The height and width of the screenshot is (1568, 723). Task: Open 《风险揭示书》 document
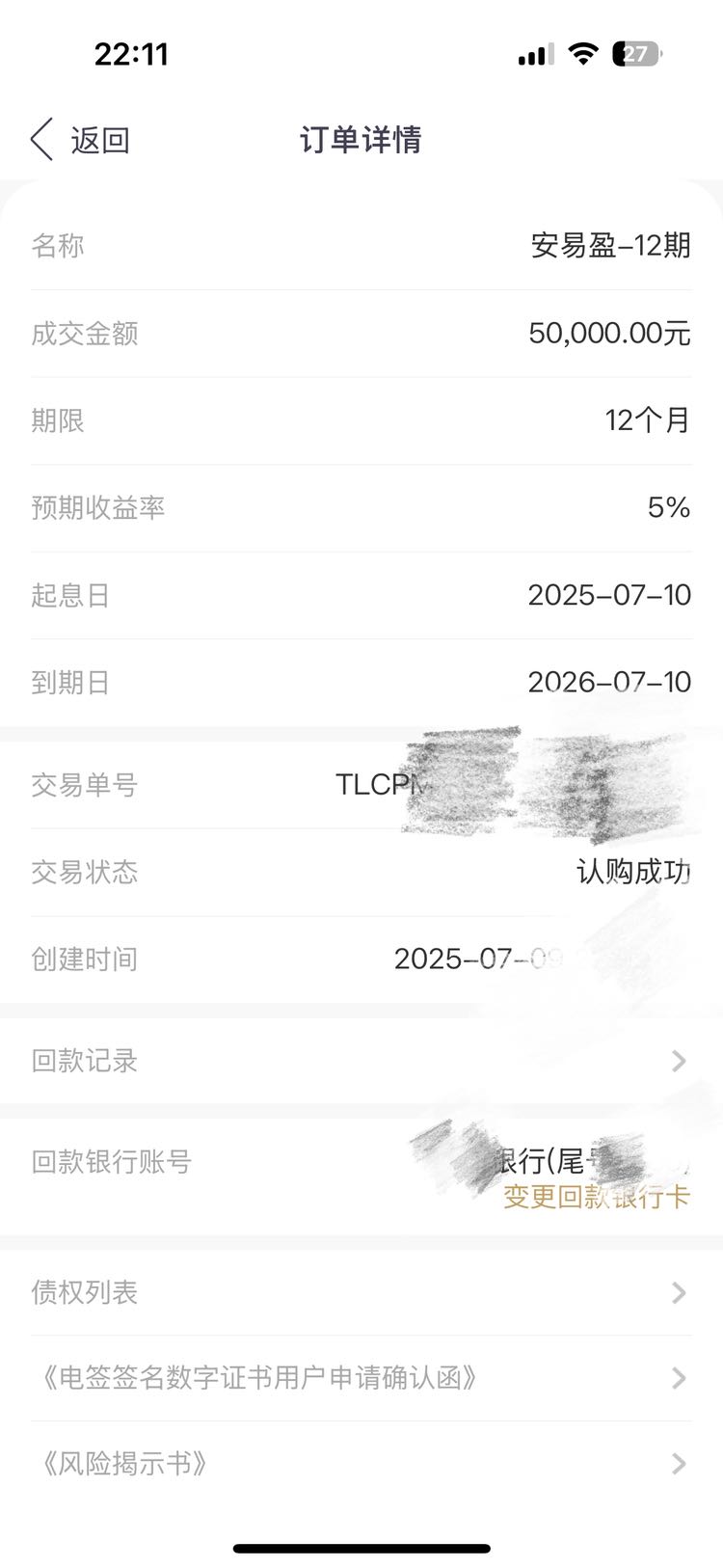pyautogui.click(x=361, y=1464)
